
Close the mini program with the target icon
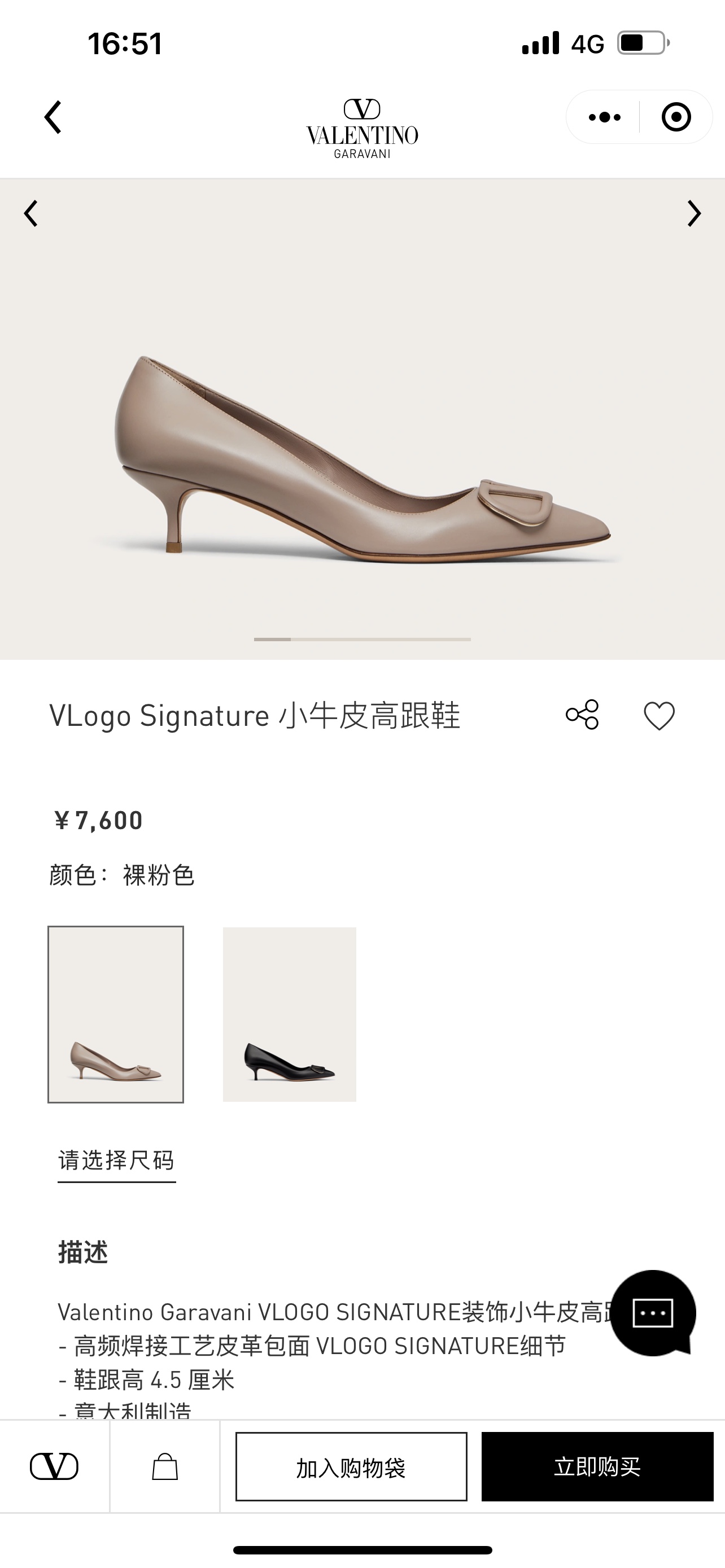tap(676, 117)
